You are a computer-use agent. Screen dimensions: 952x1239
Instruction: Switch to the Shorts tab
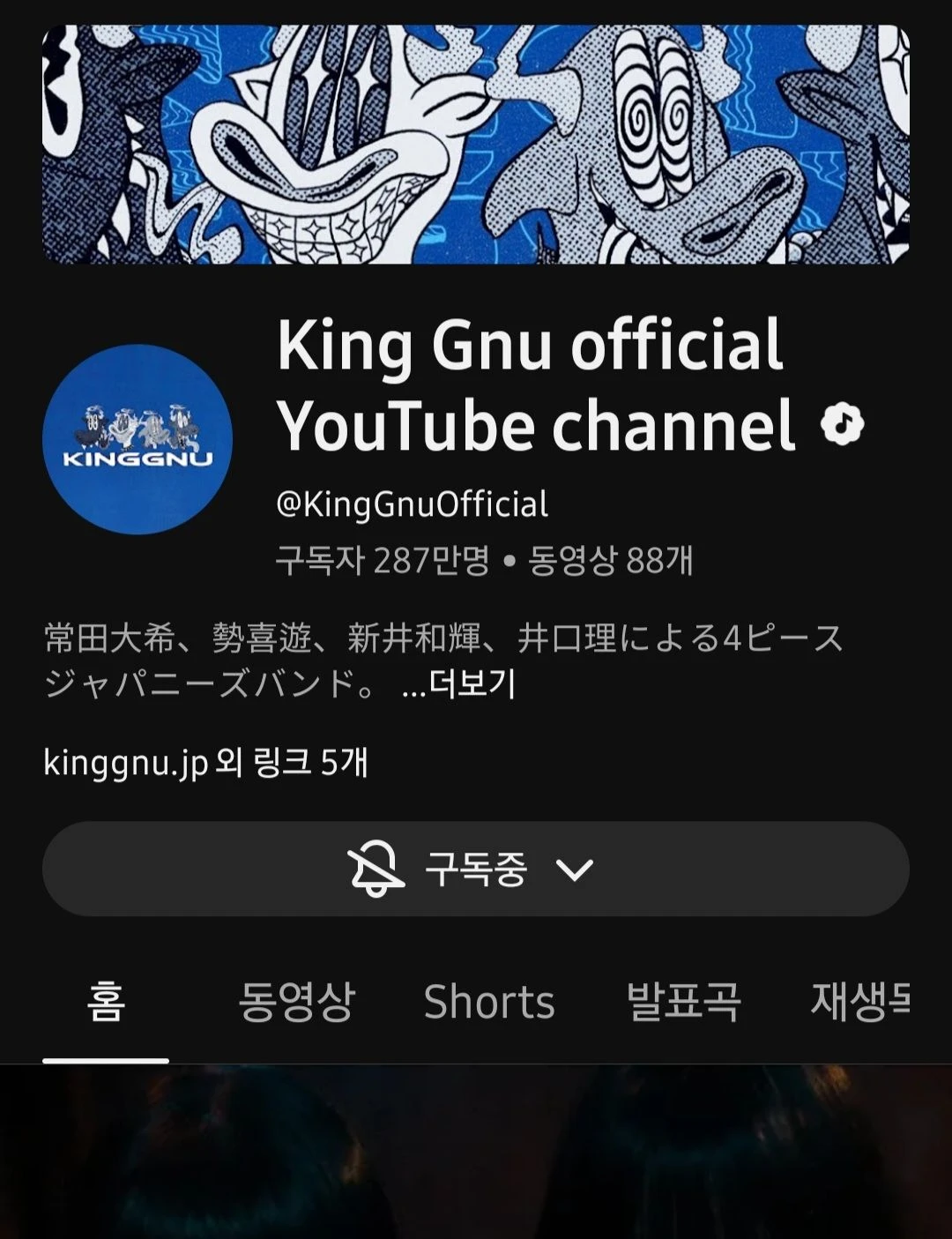point(489,1003)
